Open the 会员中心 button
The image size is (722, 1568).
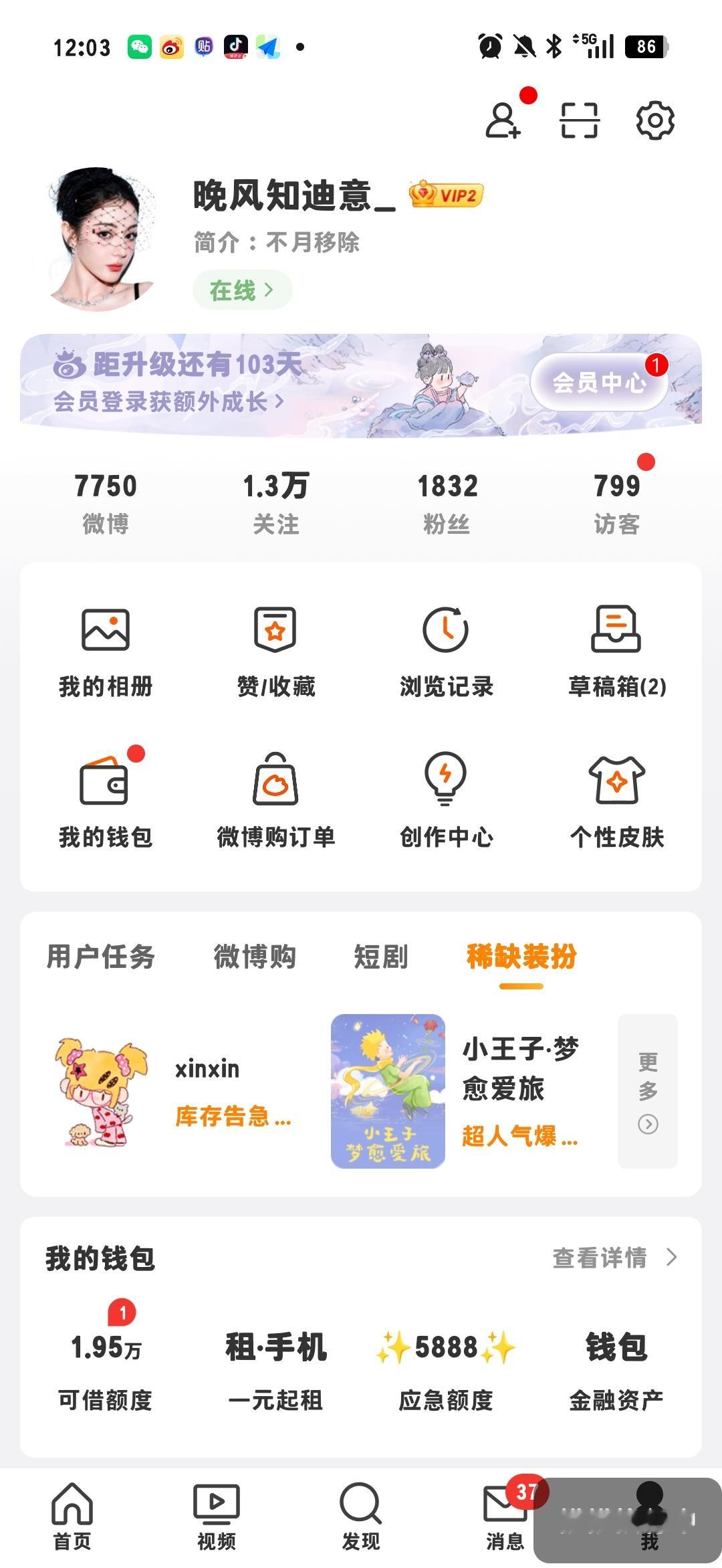point(599,382)
